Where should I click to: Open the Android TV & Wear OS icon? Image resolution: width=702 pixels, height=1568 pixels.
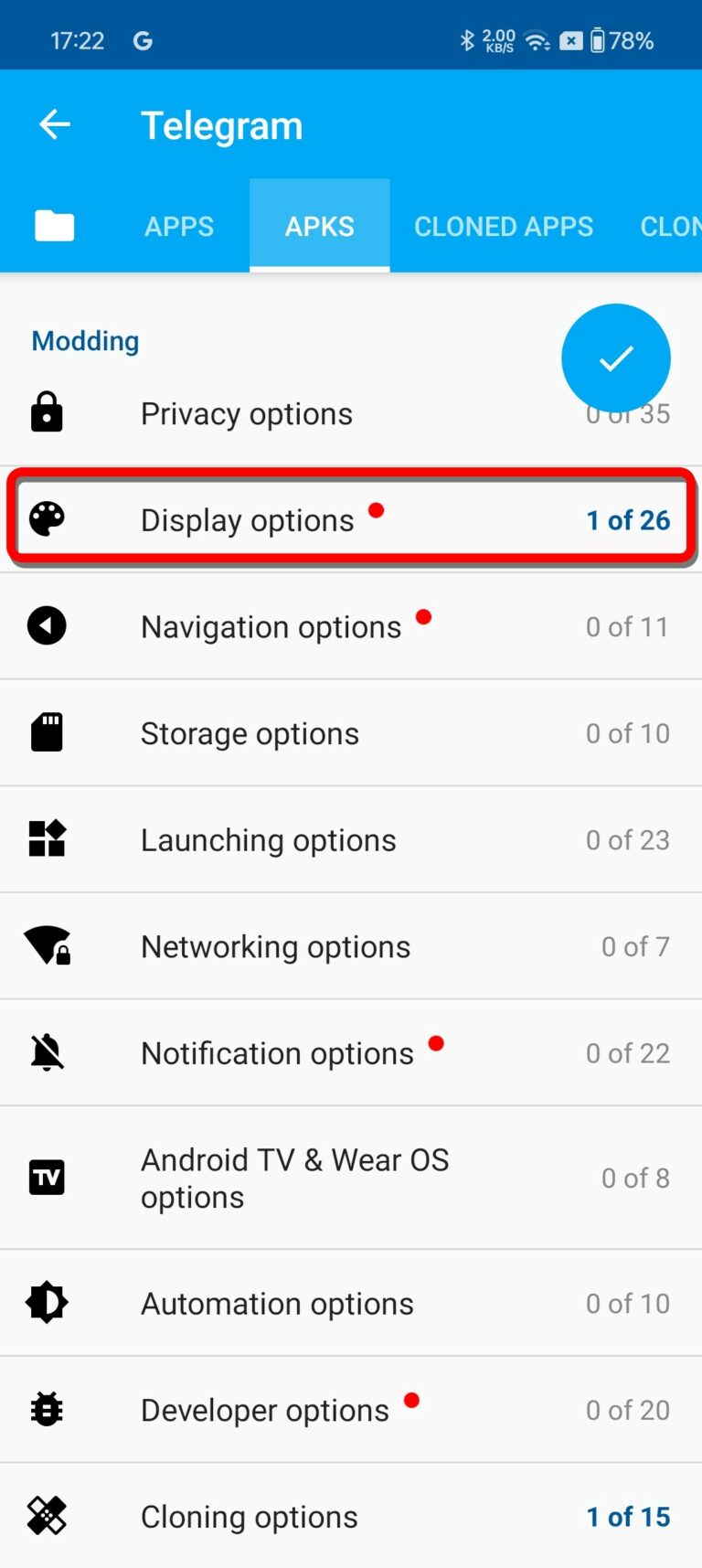(x=47, y=1177)
